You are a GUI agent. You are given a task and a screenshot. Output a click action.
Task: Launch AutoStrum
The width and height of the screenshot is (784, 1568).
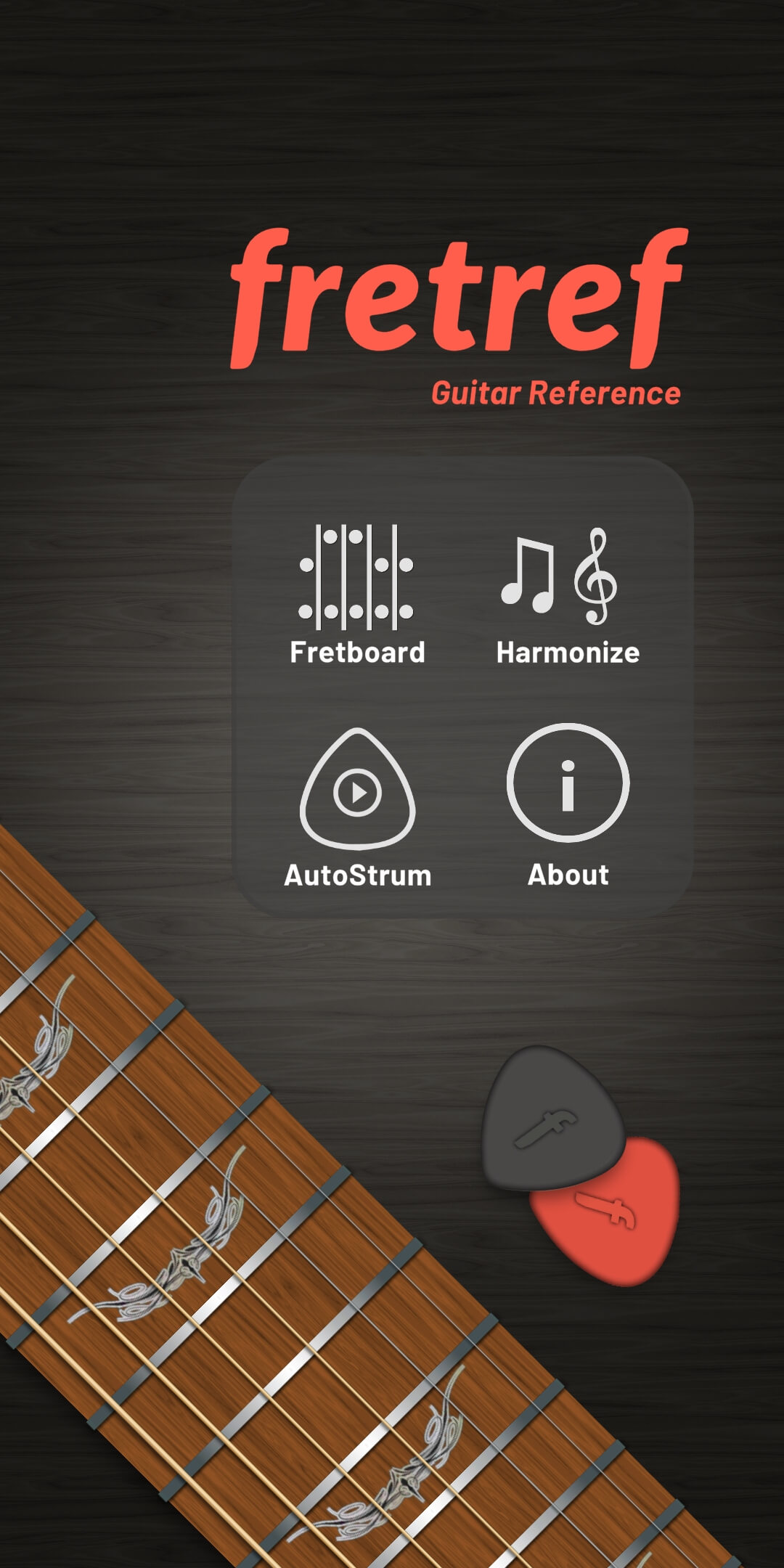point(357,807)
